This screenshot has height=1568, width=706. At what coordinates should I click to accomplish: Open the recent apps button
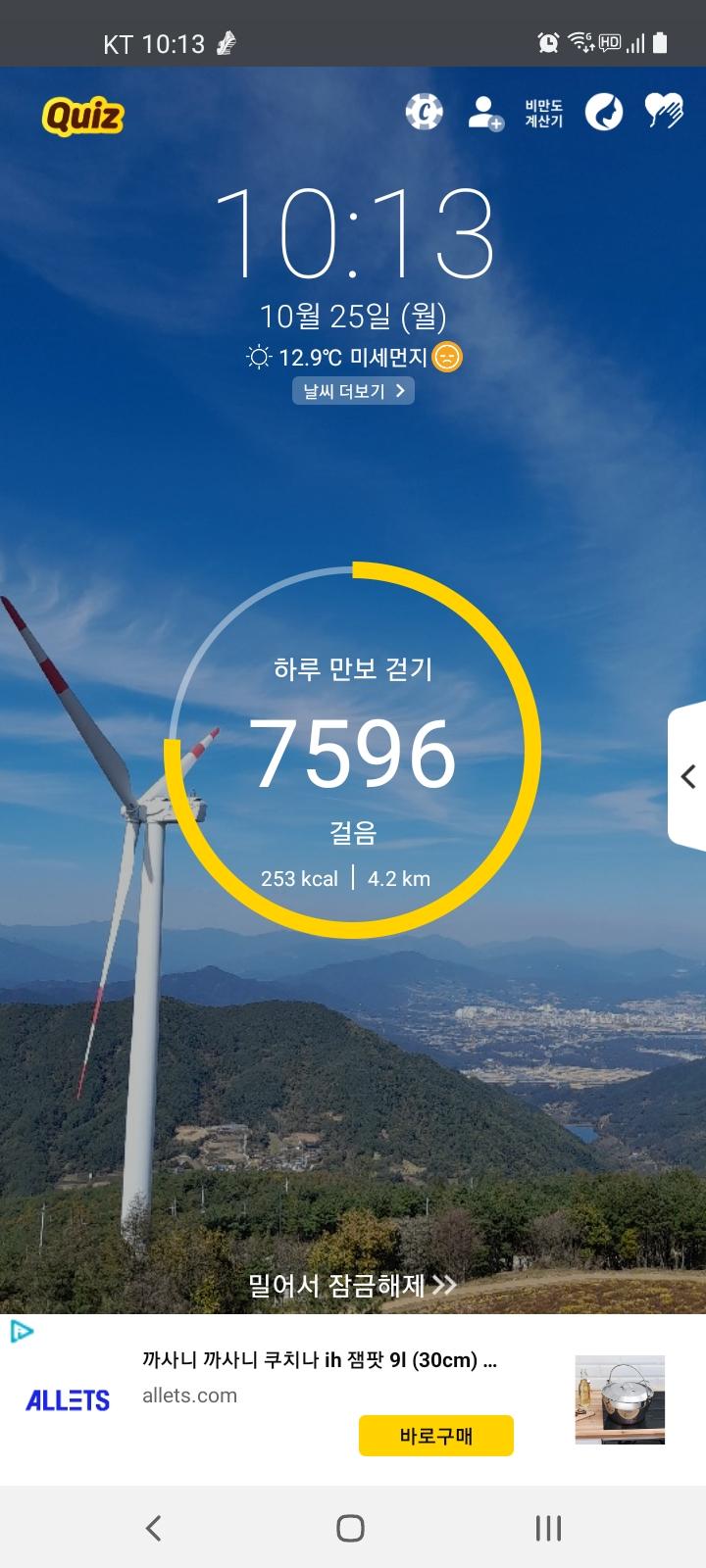pos(548,1528)
